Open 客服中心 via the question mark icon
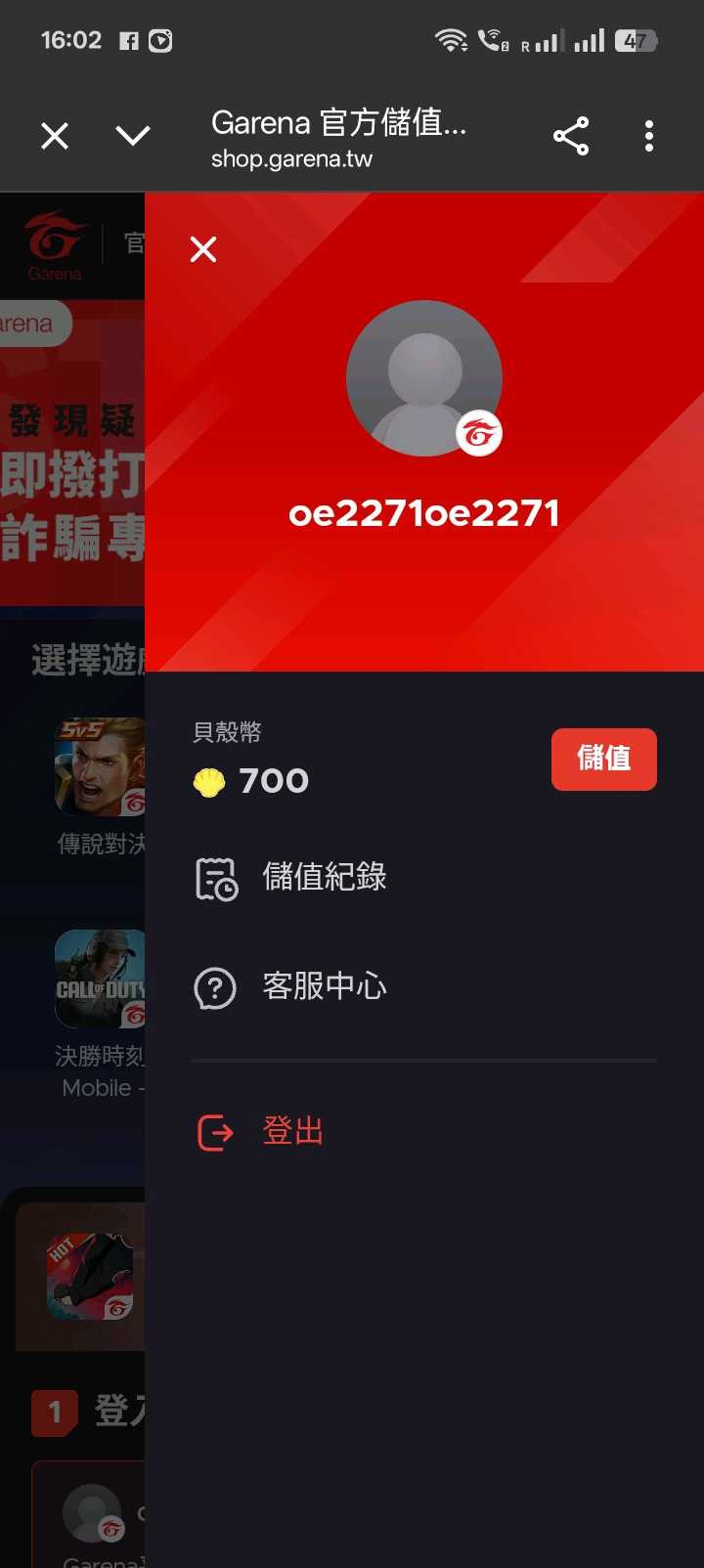 tap(215, 987)
